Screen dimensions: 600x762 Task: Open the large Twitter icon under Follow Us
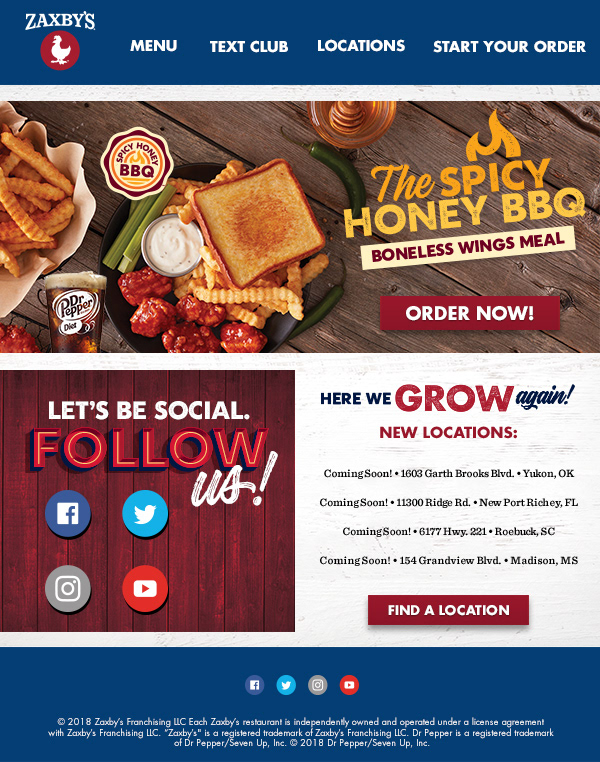[x=145, y=514]
